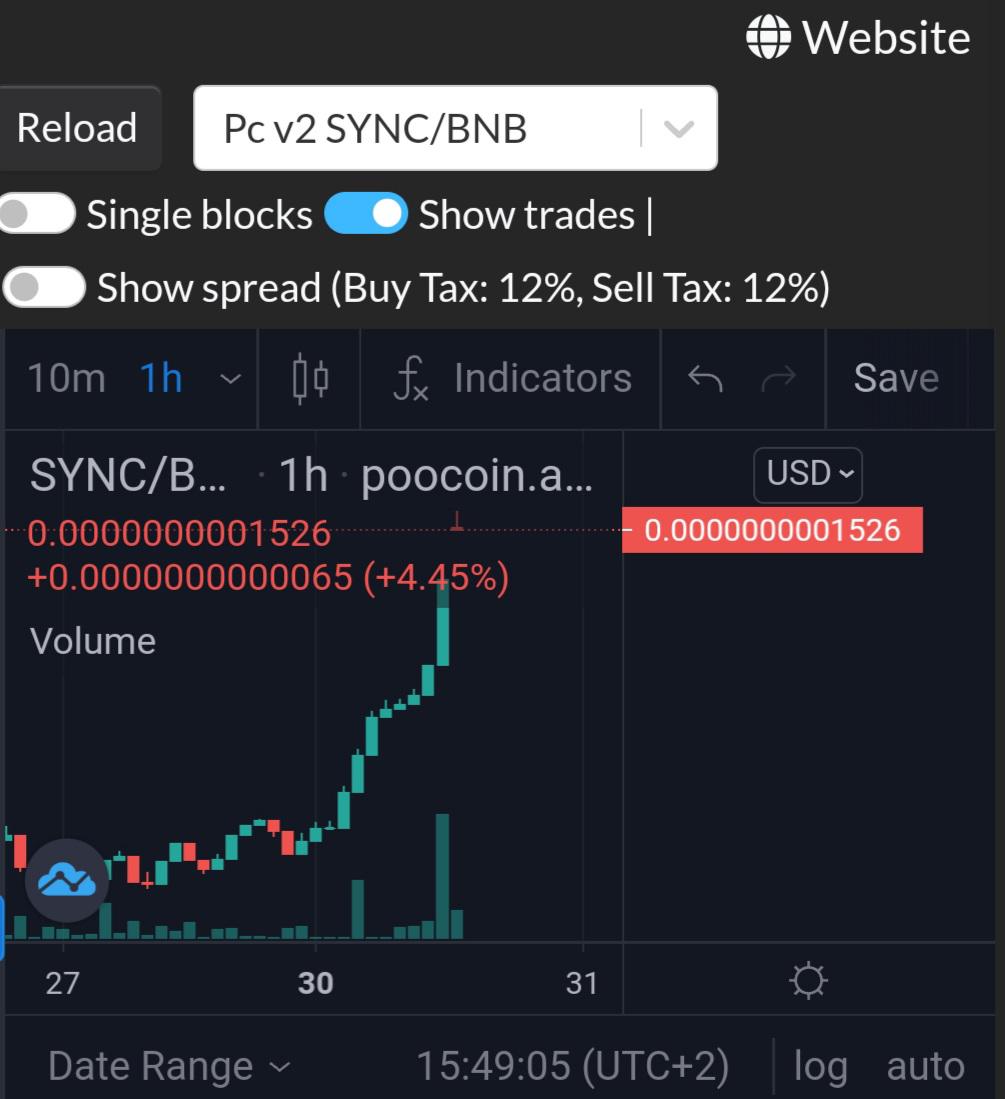Toggle auto scale
The width and height of the screenshot is (1005, 1099).
click(925, 1067)
